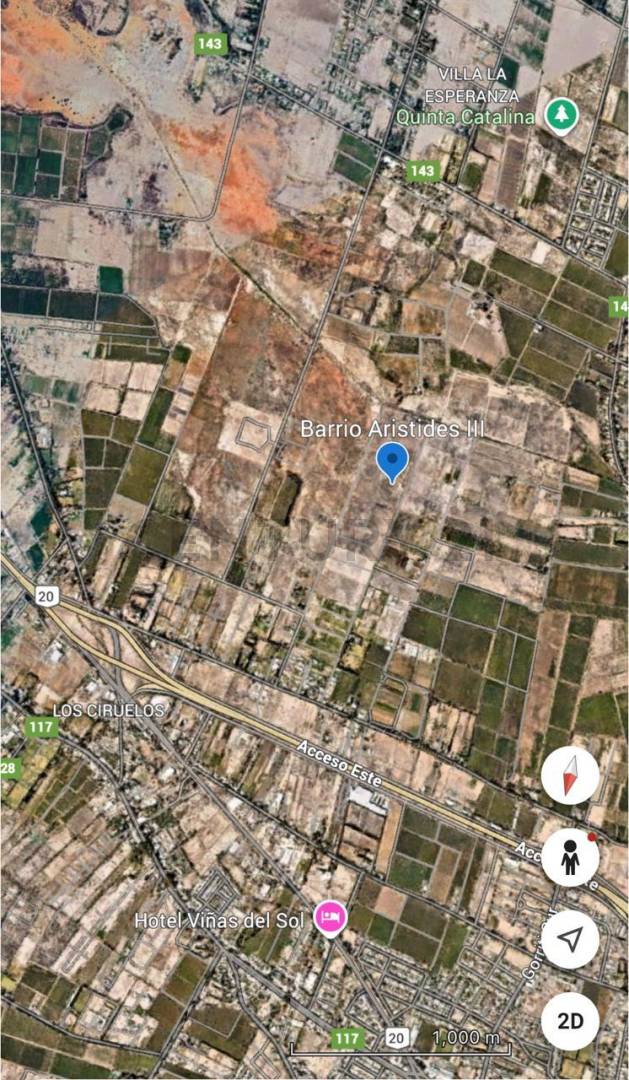Open Street View with the pegman button
The width and height of the screenshot is (629, 1080).
(570, 857)
